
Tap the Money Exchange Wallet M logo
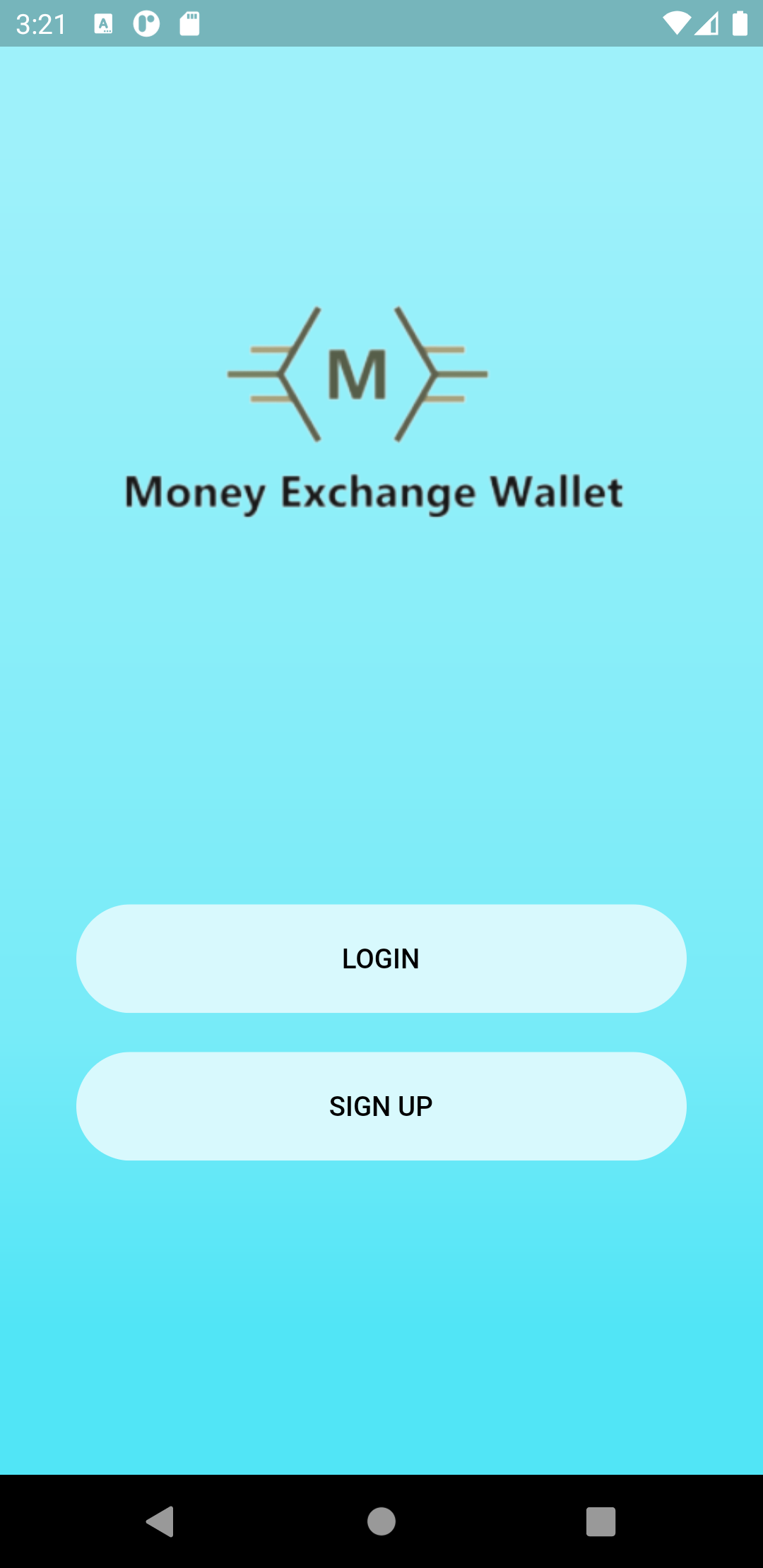point(358,374)
